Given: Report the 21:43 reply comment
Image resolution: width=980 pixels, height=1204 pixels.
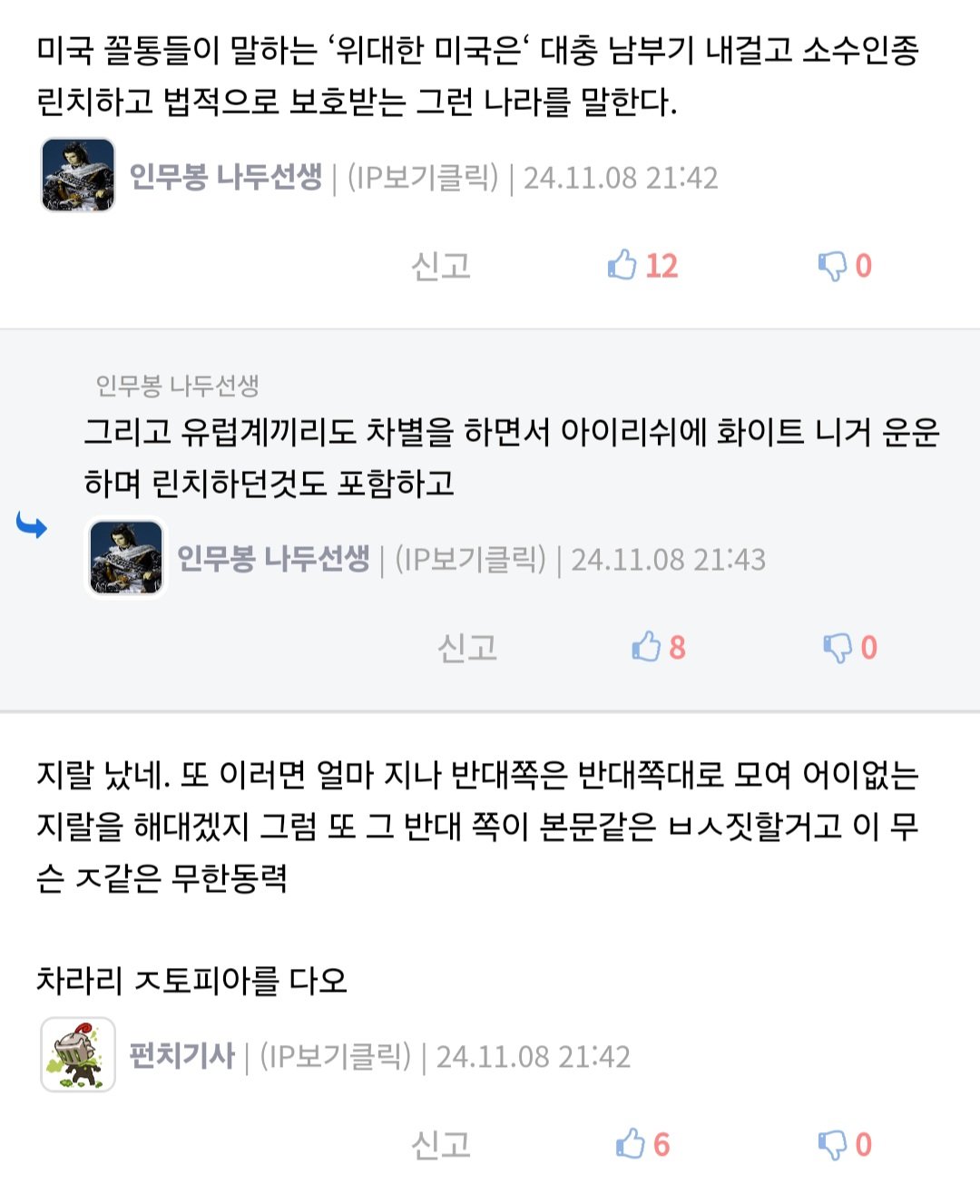Looking at the screenshot, I should tap(467, 648).
